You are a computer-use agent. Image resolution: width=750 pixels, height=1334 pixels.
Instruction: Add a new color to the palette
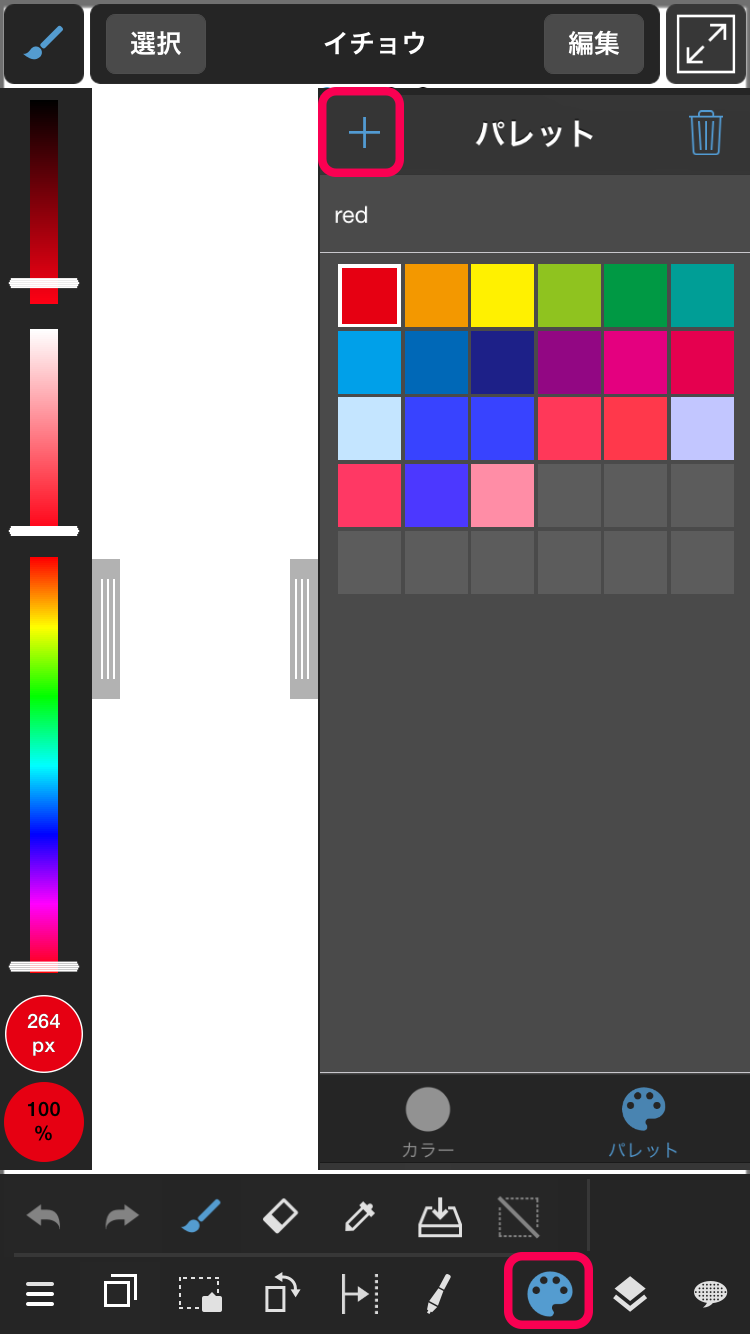364,133
